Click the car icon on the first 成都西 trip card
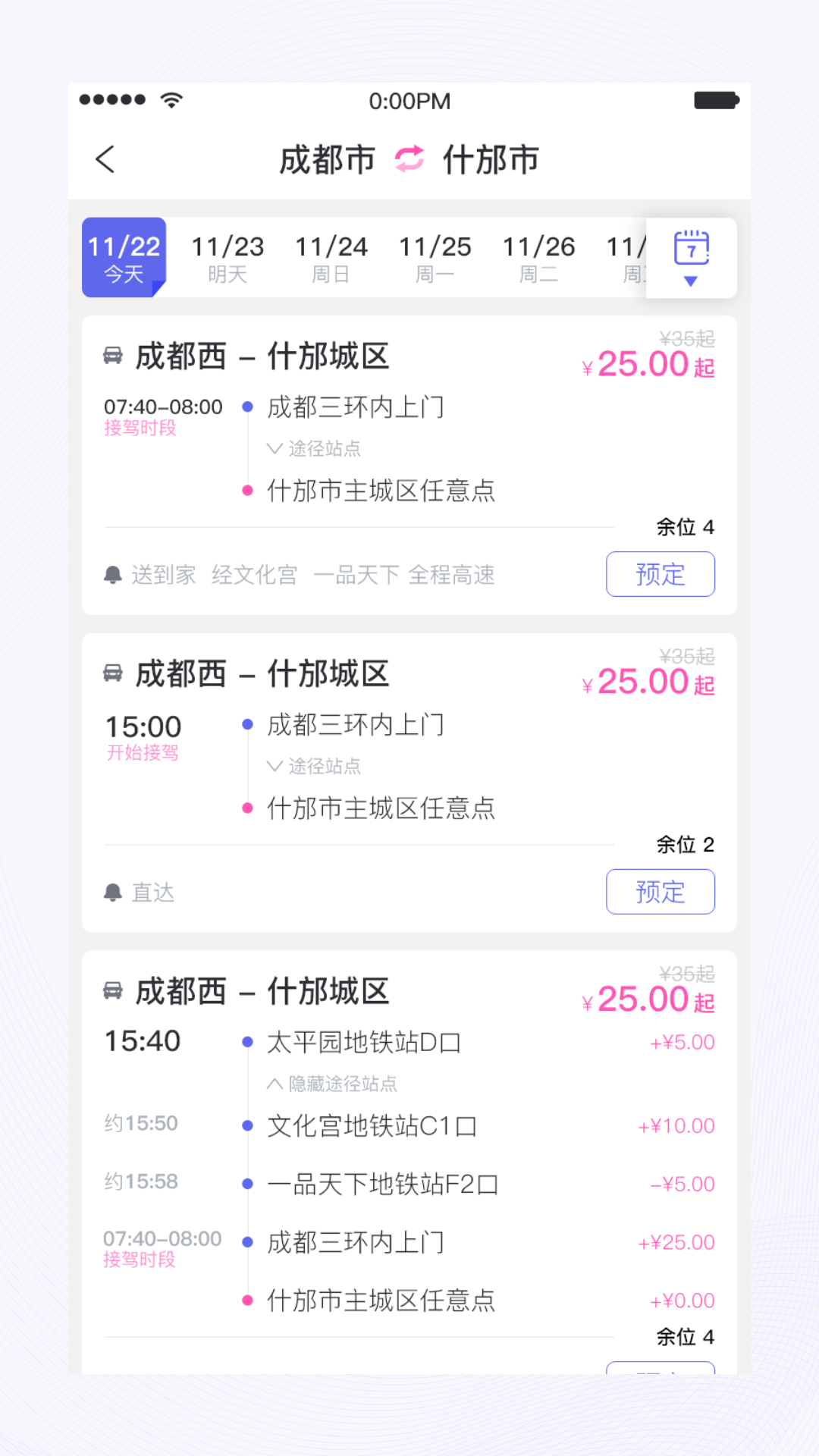 click(112, 356)
